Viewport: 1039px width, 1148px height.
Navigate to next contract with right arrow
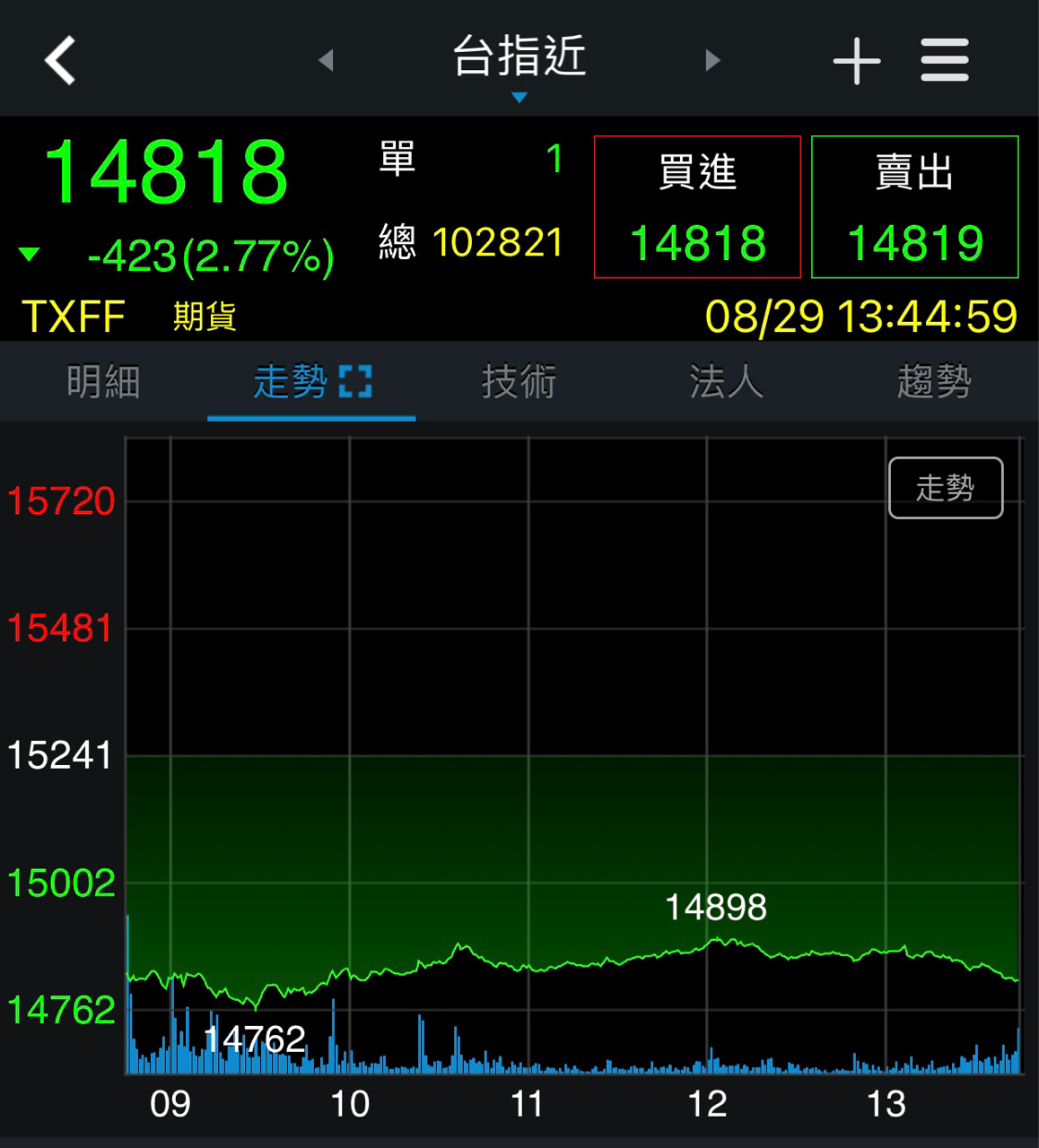tap(712, 59)
